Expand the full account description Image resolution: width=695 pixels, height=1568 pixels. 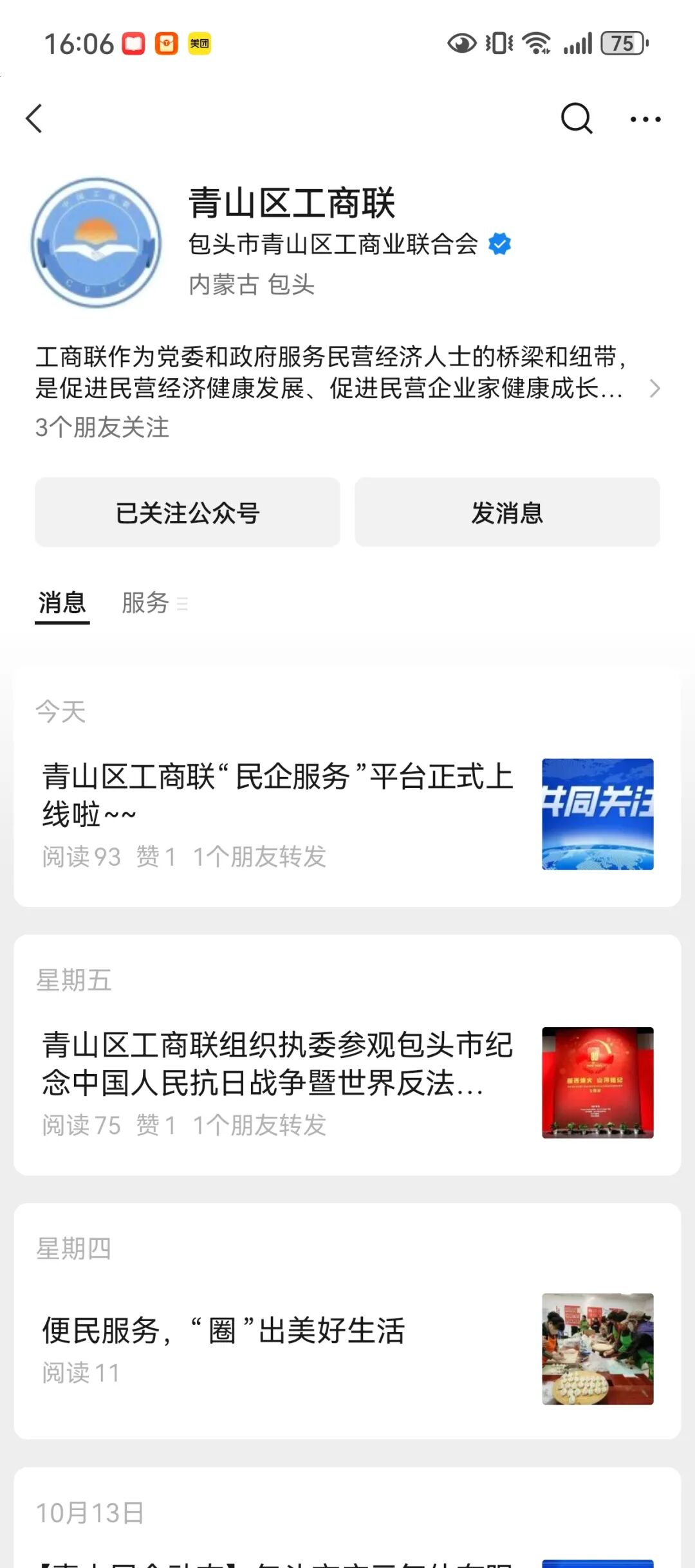(654, 388)
